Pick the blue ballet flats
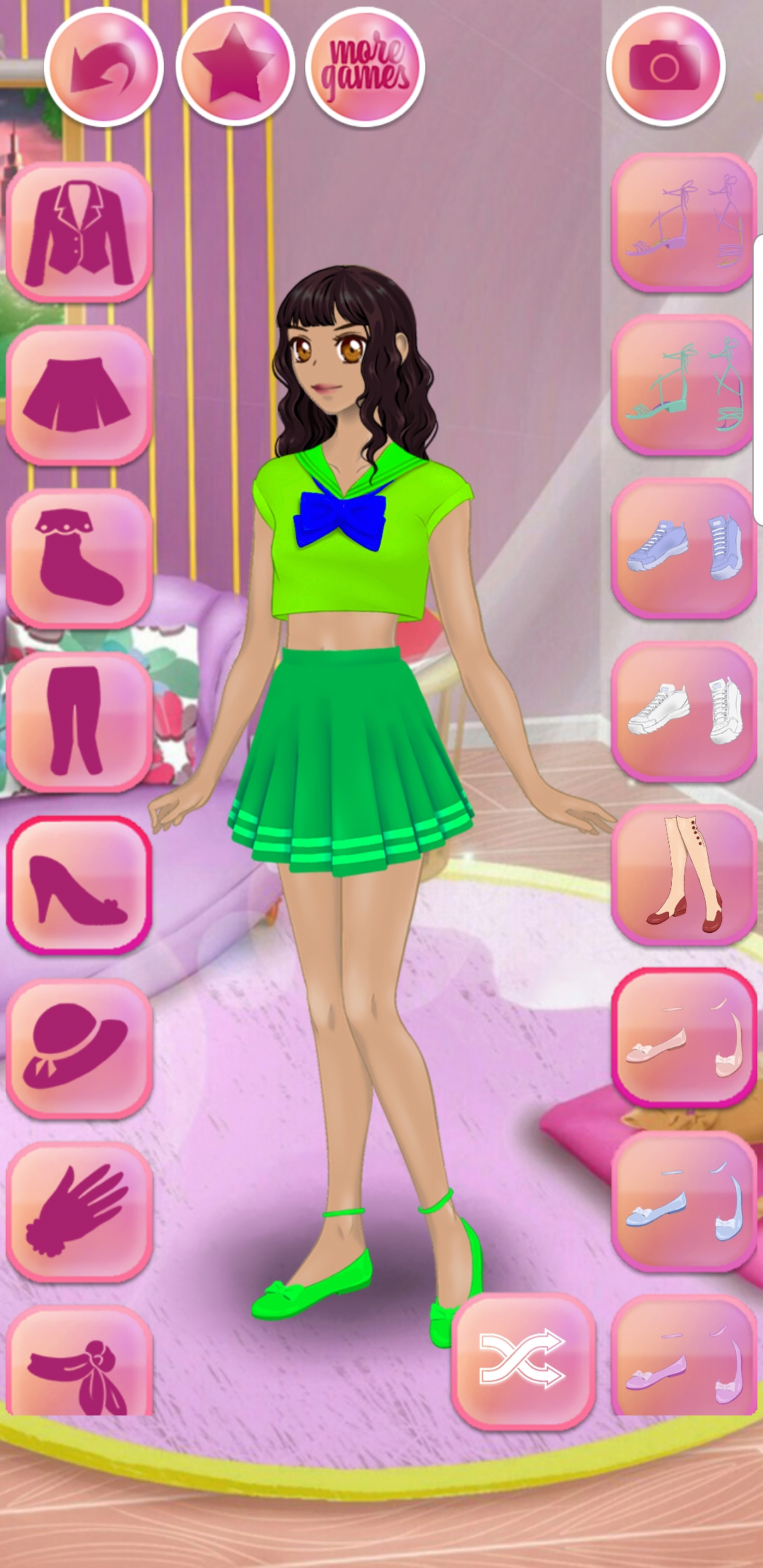Viewport: 763px width, 1568px height. [x=684, y=1201]
